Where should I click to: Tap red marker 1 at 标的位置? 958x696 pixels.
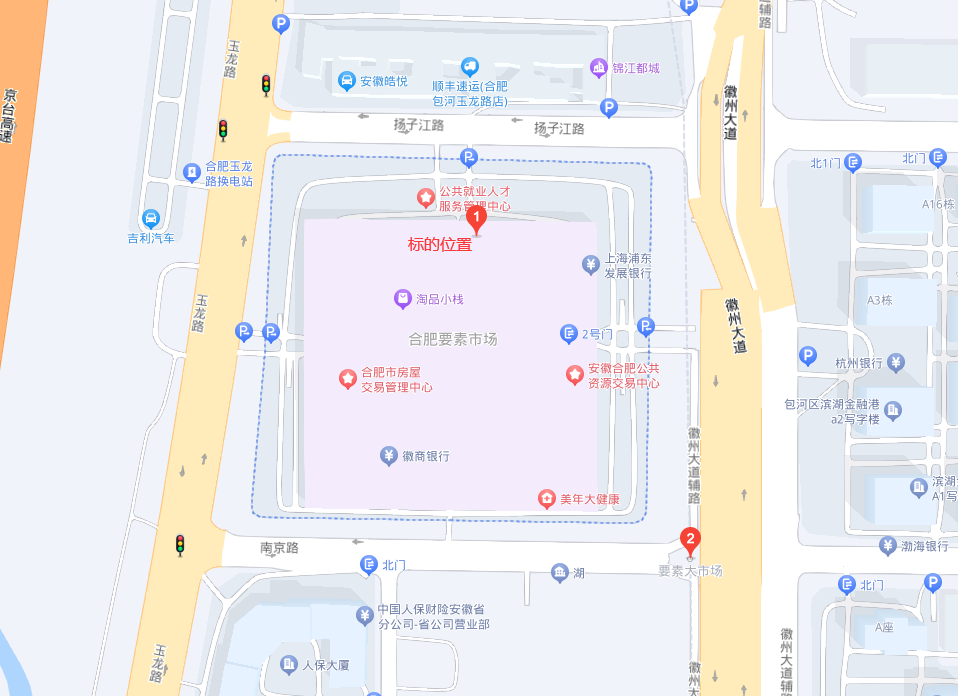click(x=477, y=217)
